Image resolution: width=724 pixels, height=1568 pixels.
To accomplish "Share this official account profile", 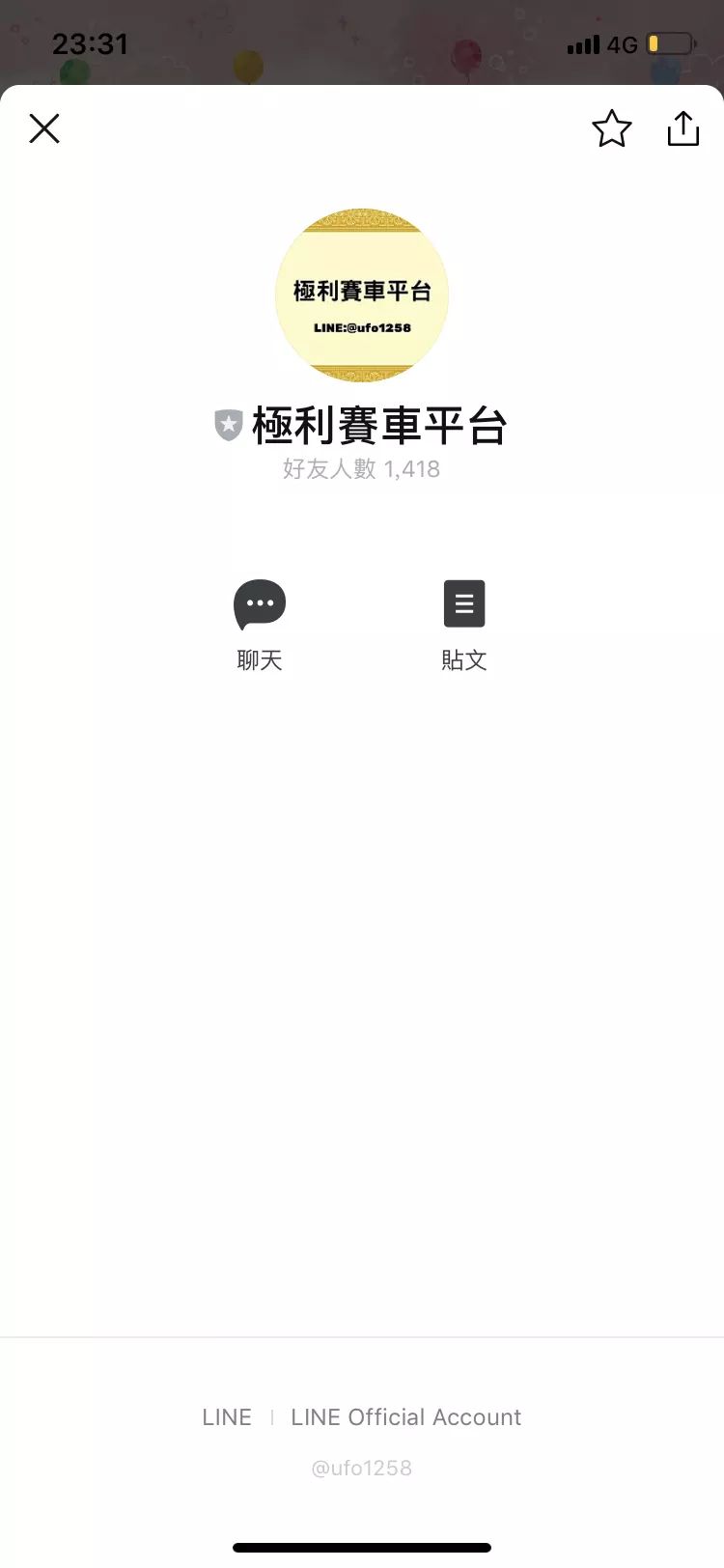I will (682, 128).
